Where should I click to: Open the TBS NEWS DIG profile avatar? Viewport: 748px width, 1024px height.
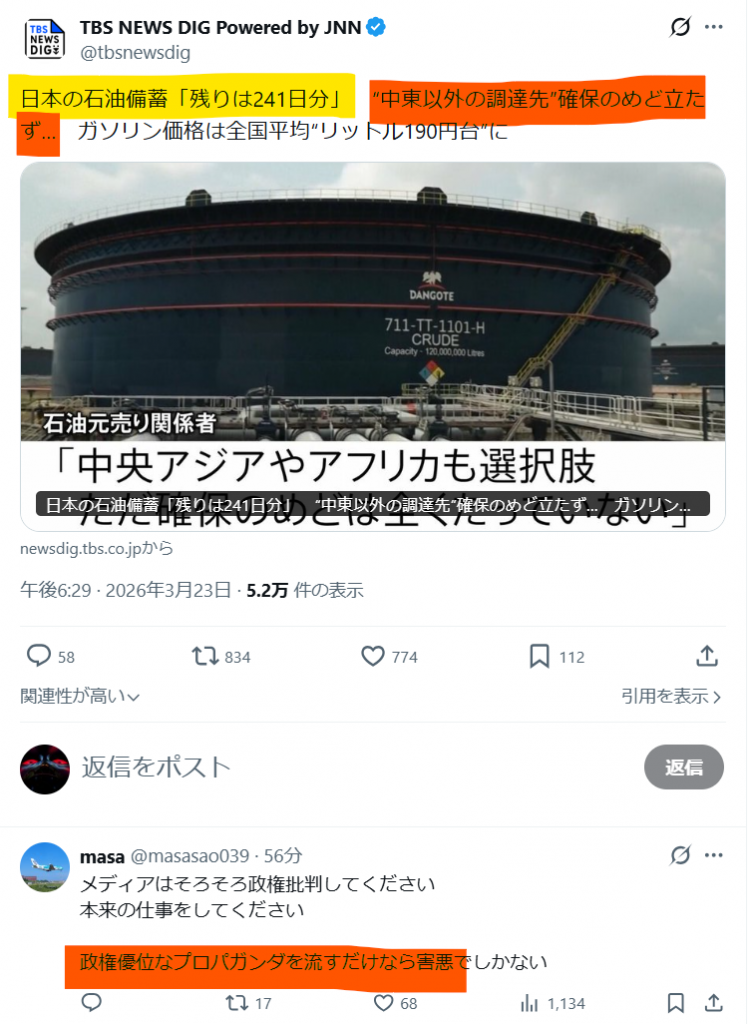[44, 39]
